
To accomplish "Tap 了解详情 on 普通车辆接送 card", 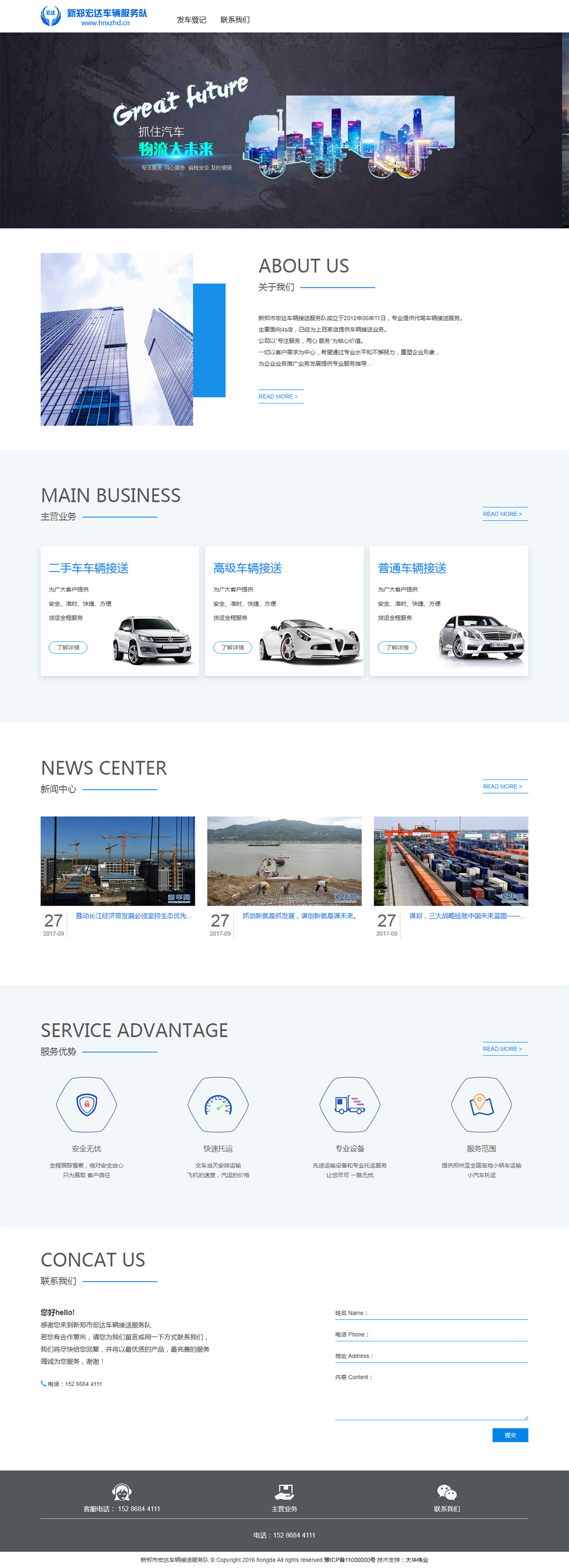I will tap(397, 647).
